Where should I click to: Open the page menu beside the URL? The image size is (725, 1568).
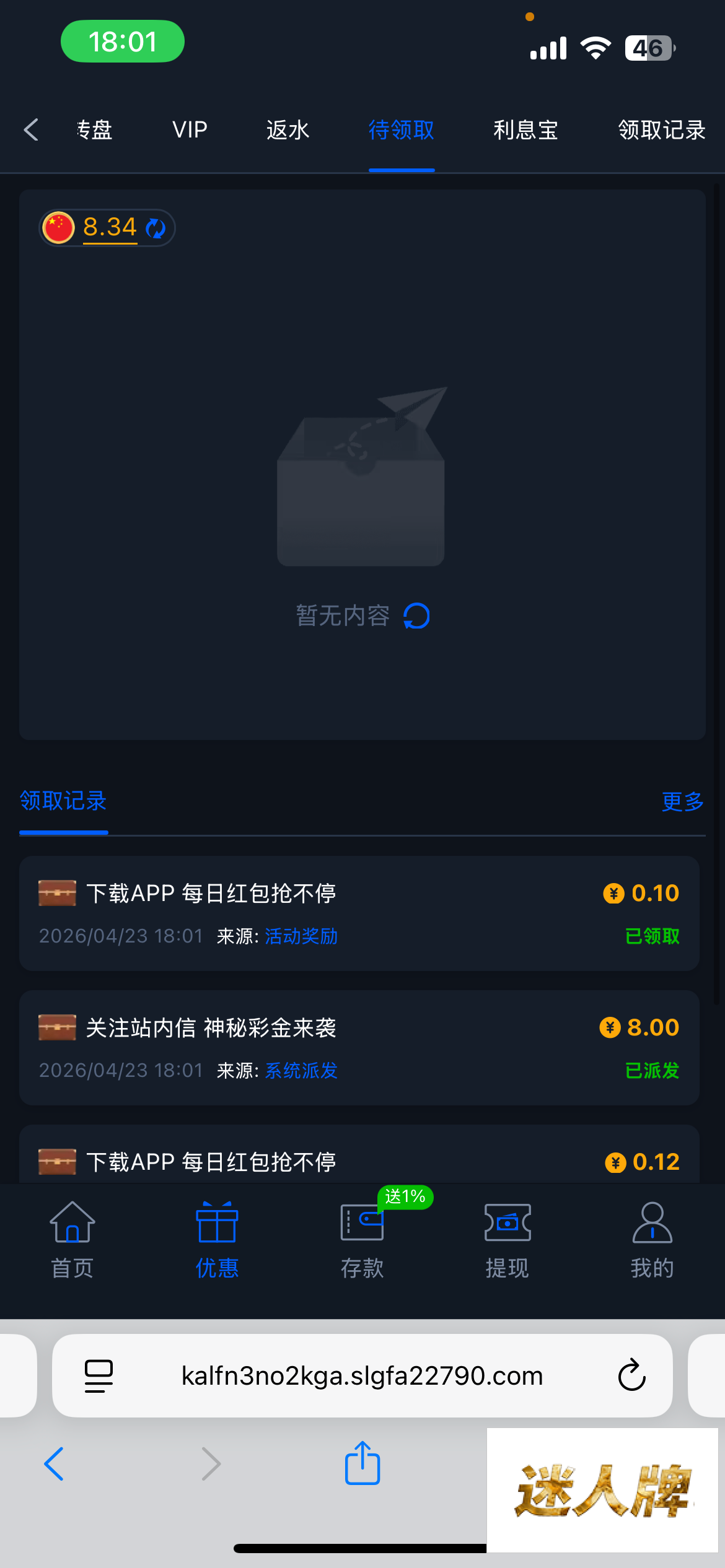click(99, 1375)
